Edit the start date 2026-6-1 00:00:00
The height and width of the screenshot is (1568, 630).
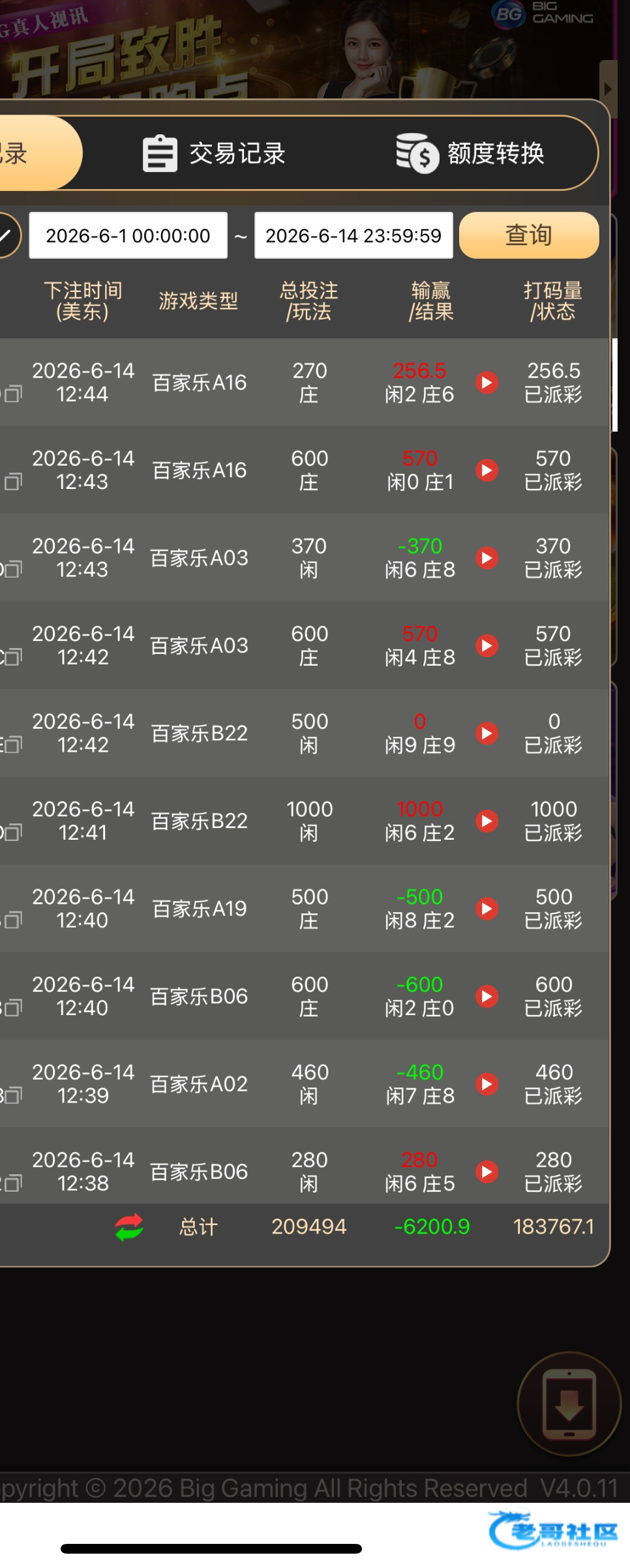click(128, 235)
